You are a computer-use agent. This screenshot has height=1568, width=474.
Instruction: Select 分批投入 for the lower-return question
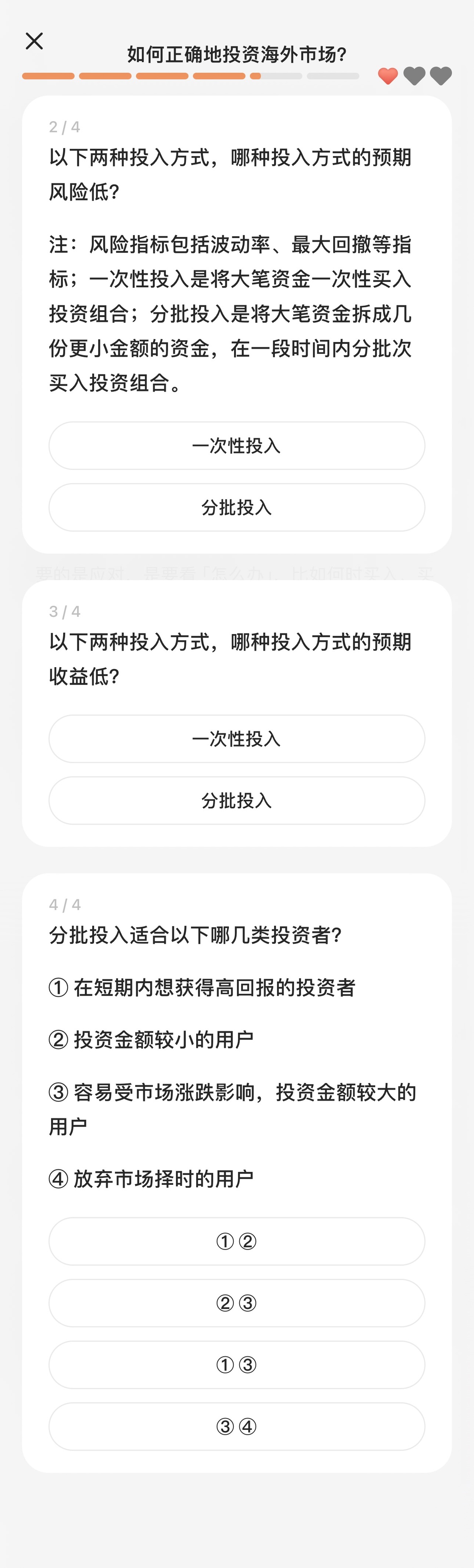237,800
